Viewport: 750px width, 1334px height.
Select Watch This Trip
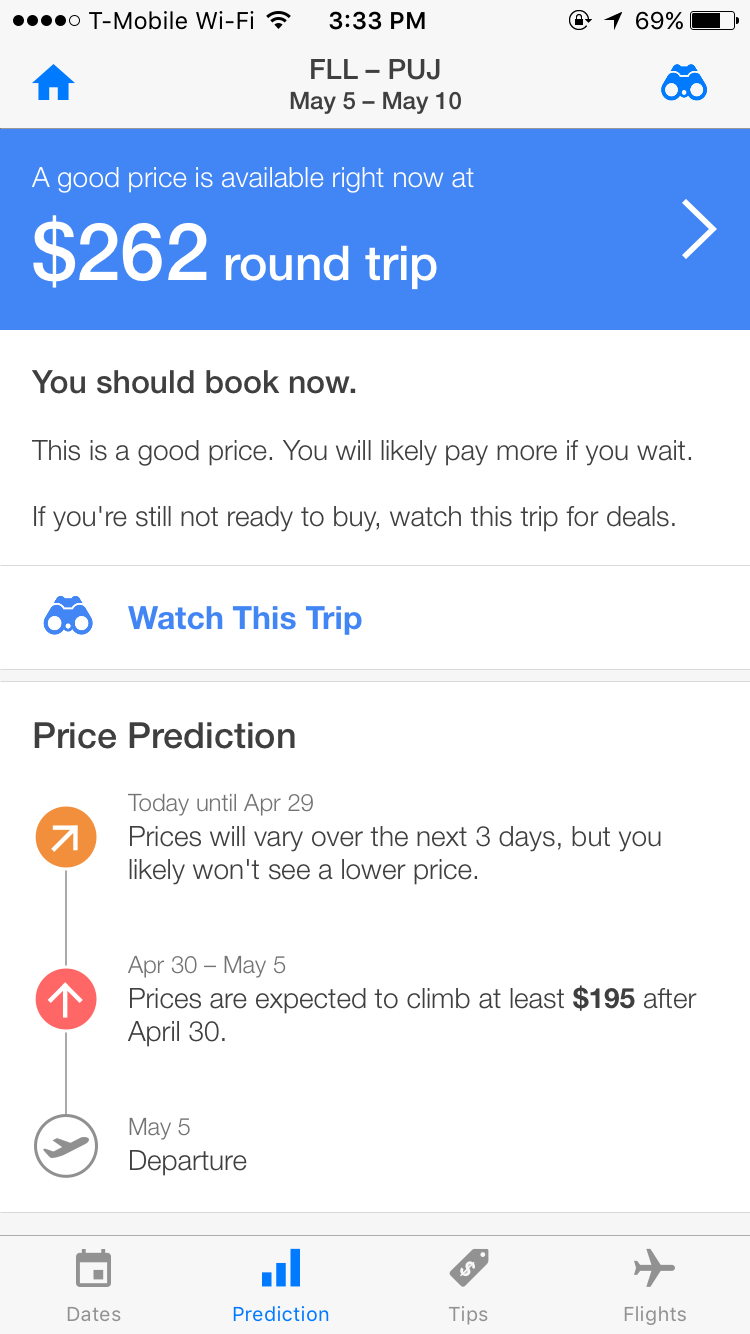[244, 618]
